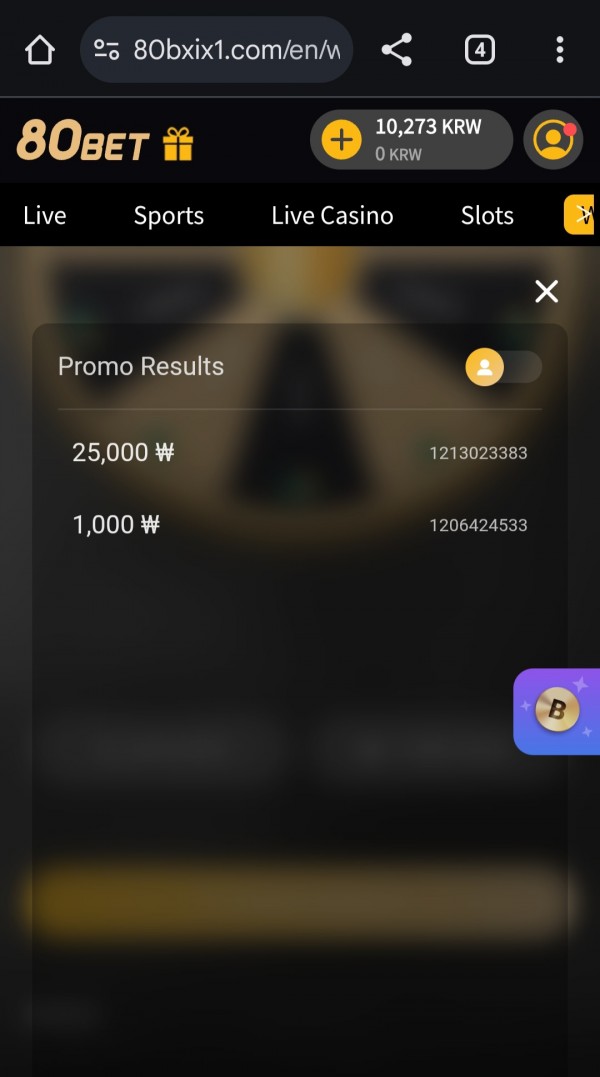
Task: Toggle the personal results switch
Action: [x=503, y=367]
